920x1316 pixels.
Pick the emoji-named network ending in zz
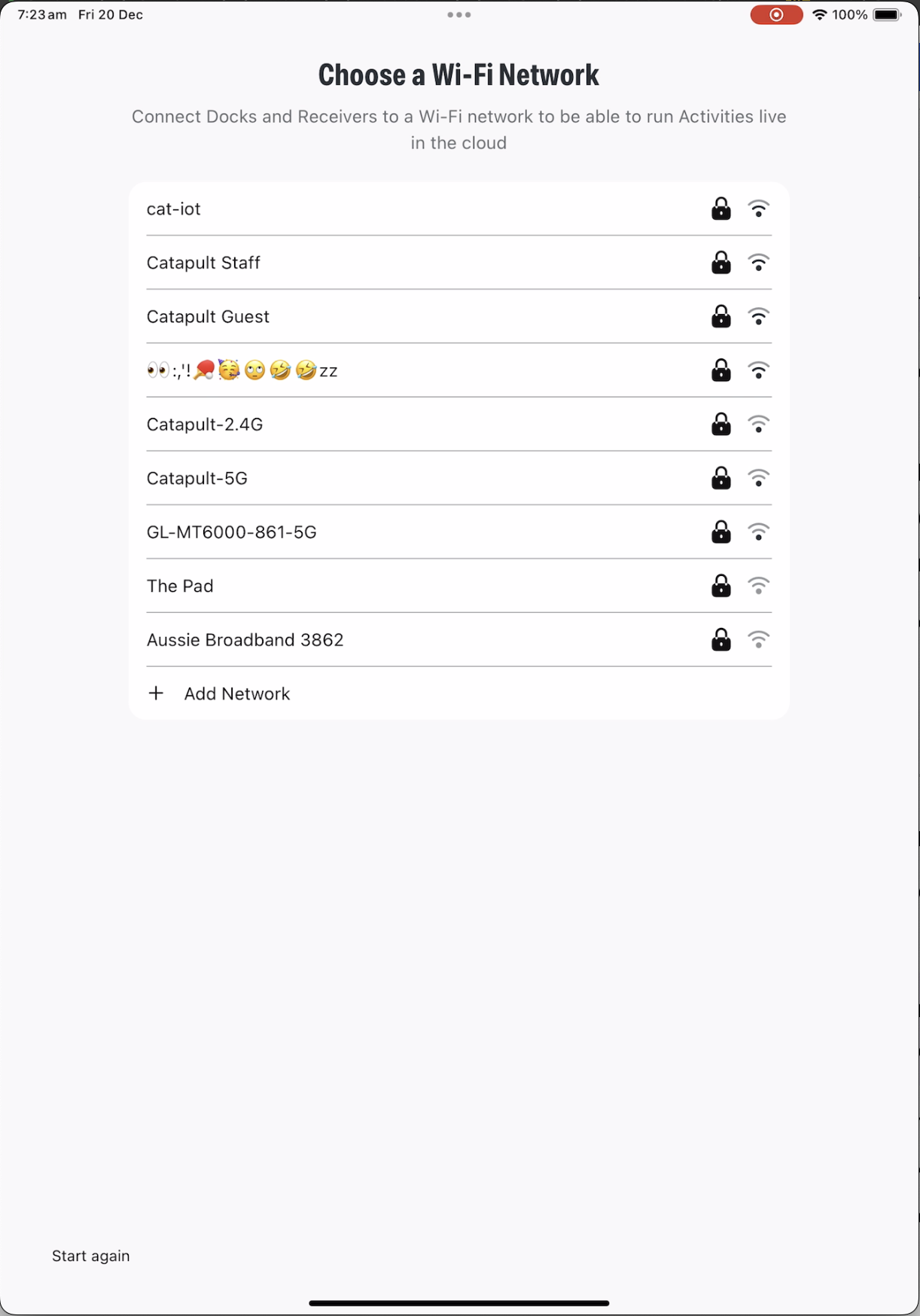coord(242,370)
